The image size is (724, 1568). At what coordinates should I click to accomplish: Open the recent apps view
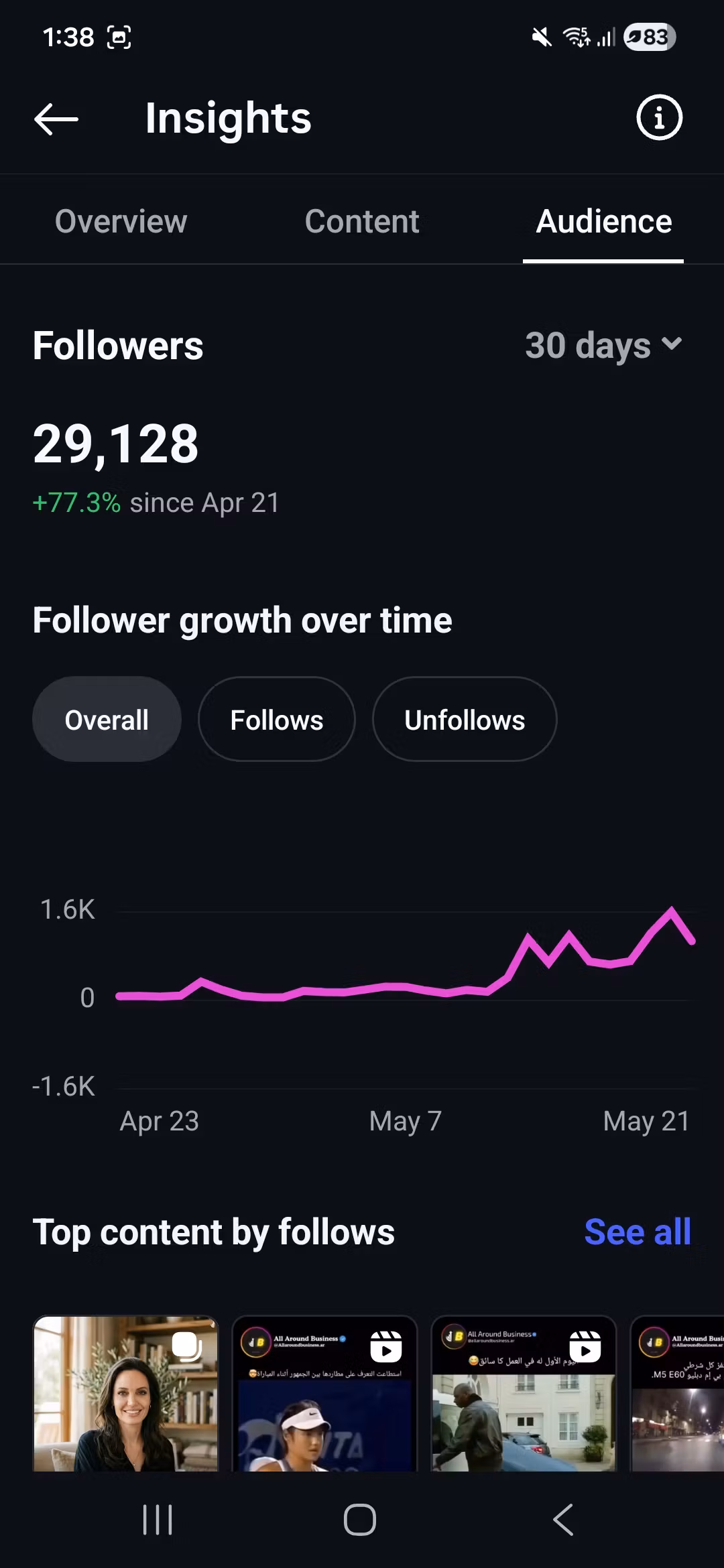click(x=158, y=1520)
